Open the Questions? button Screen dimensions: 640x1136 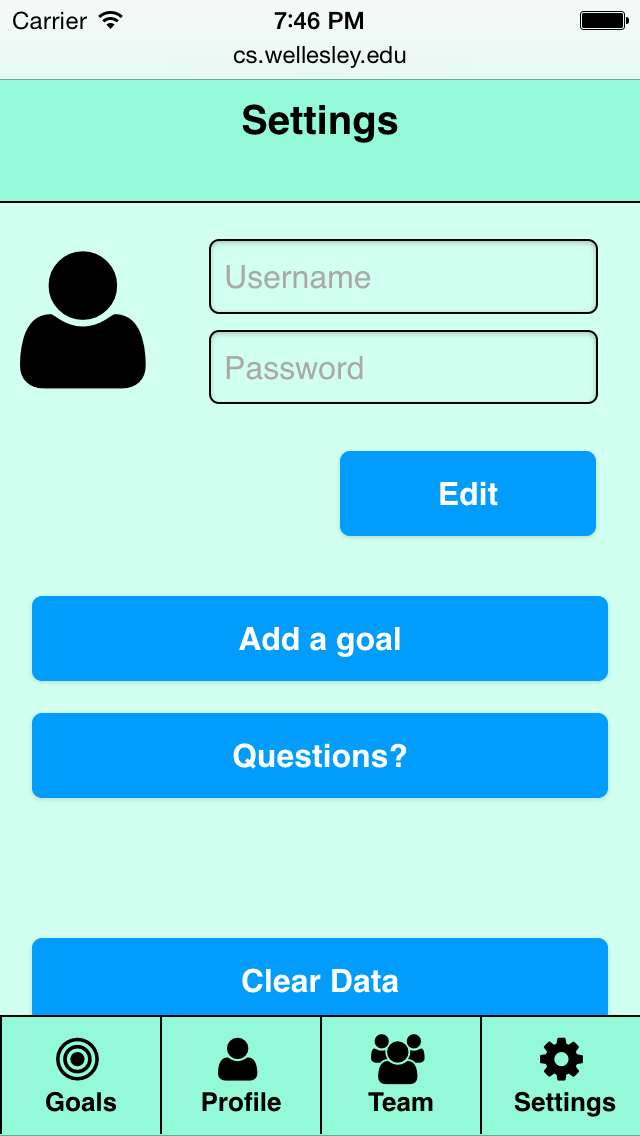tap(320, 756)
